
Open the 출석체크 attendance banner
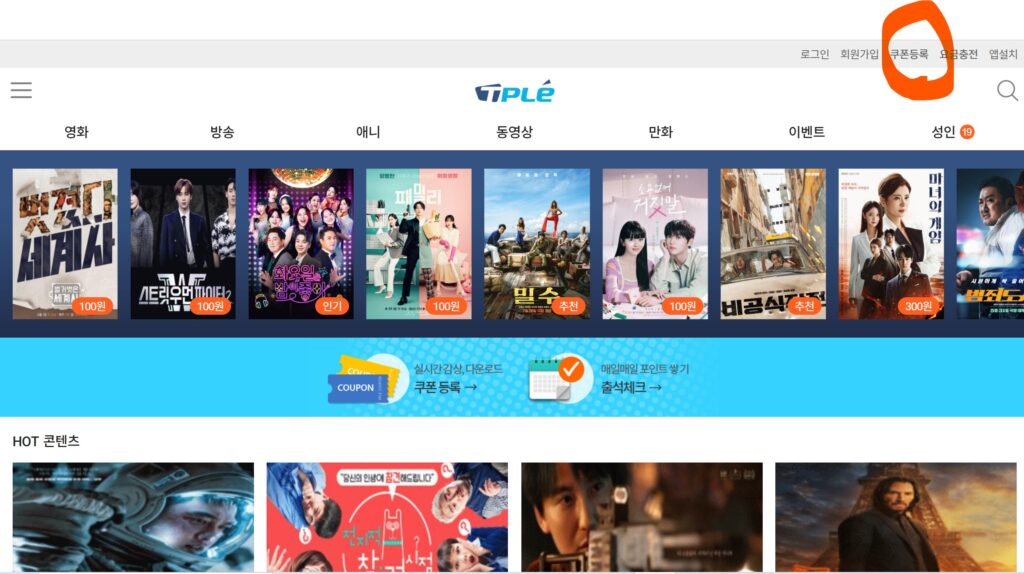coord(610,378)
